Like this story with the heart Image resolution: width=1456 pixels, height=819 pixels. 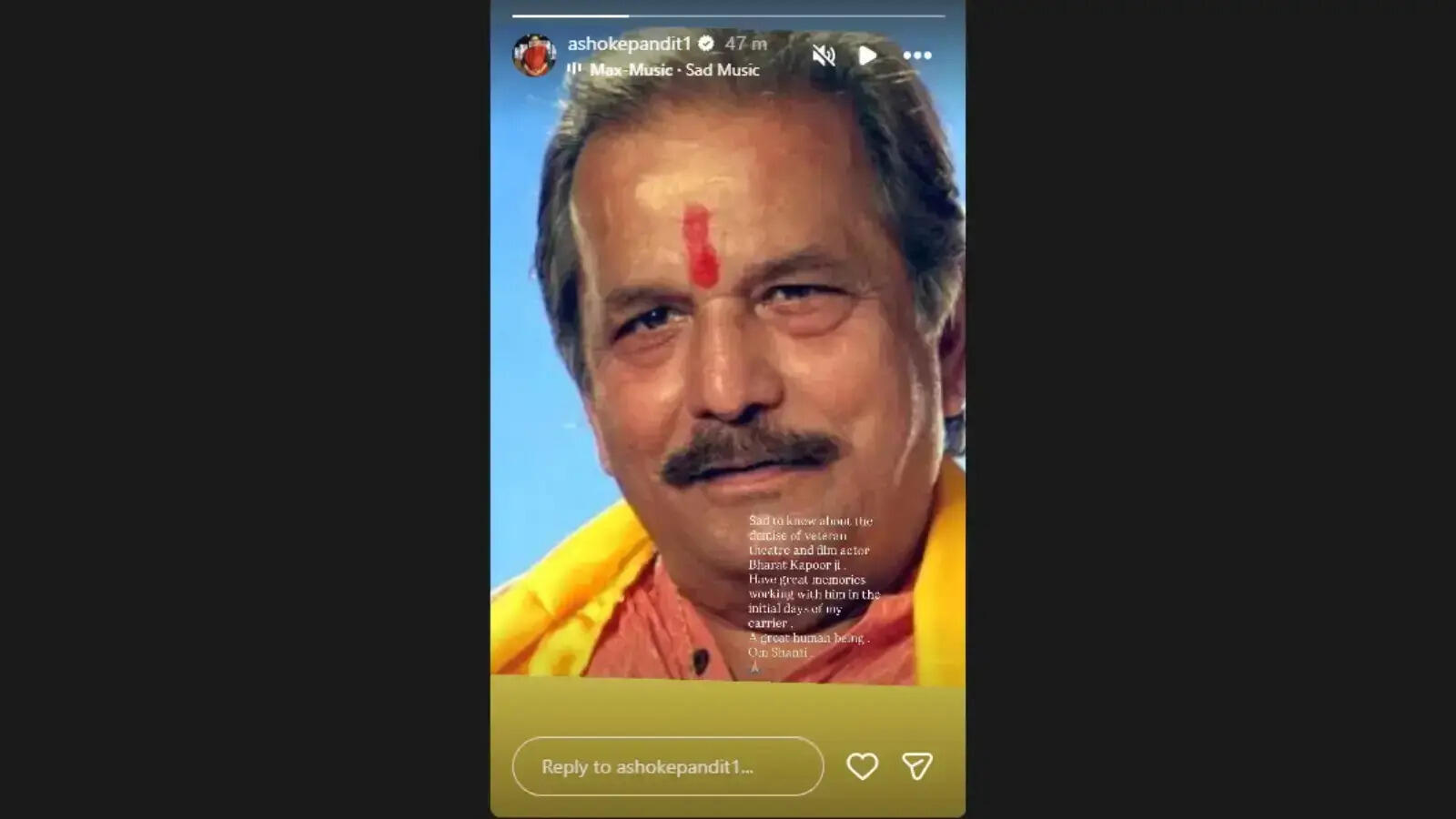coord(862,766)
